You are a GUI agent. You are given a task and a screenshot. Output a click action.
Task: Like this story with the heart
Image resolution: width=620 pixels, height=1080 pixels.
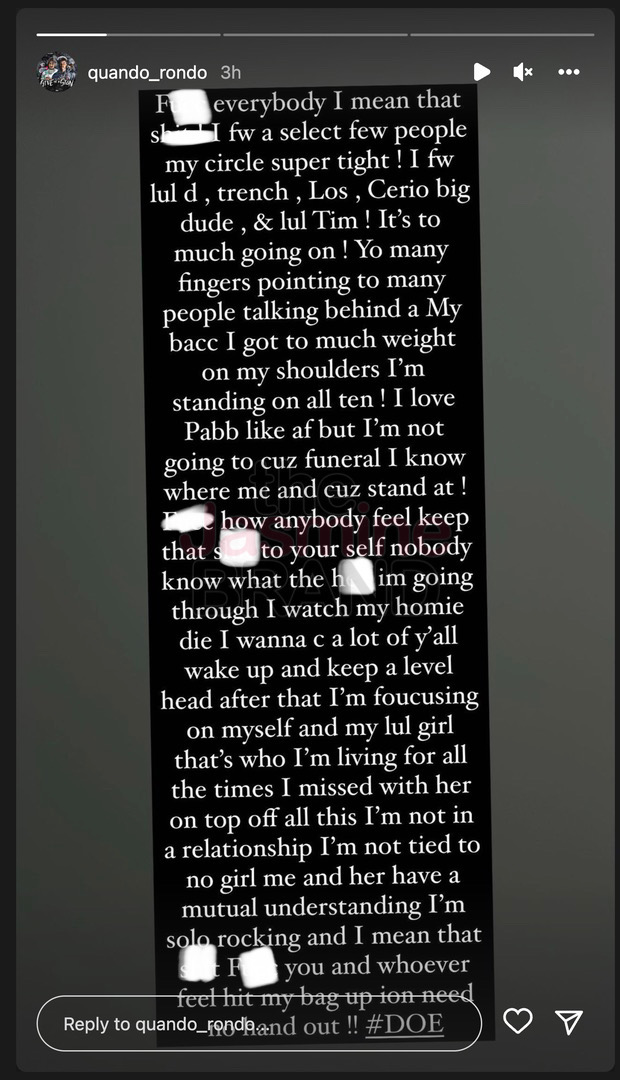pos(517,1021)
